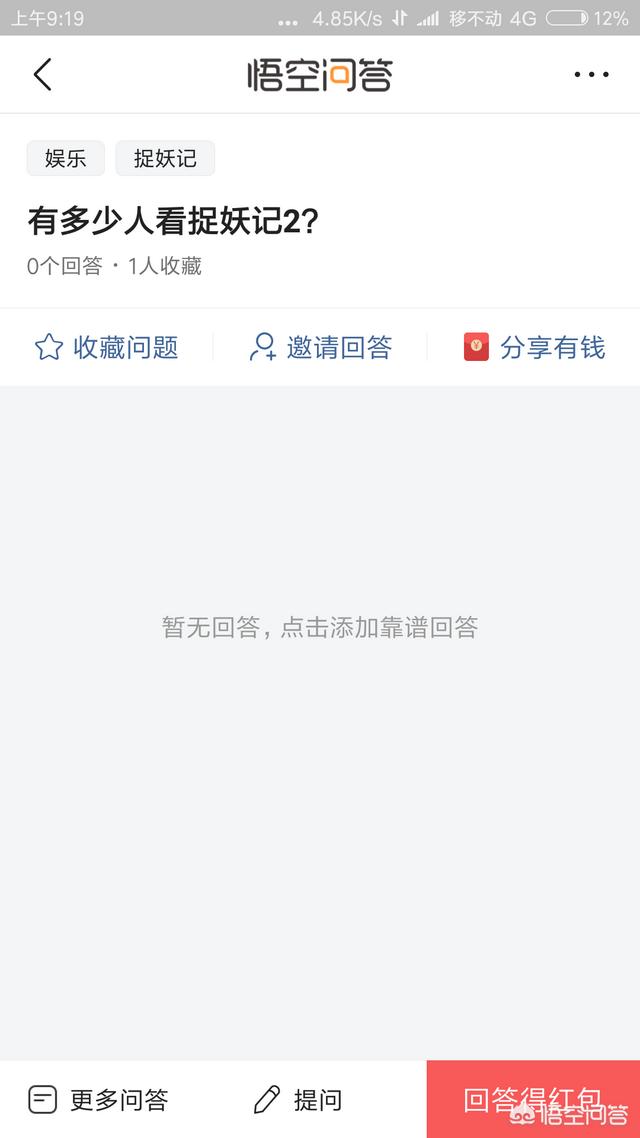Open the 捉妖记 topic tag

pyautogui.click(x=165, y=158)
